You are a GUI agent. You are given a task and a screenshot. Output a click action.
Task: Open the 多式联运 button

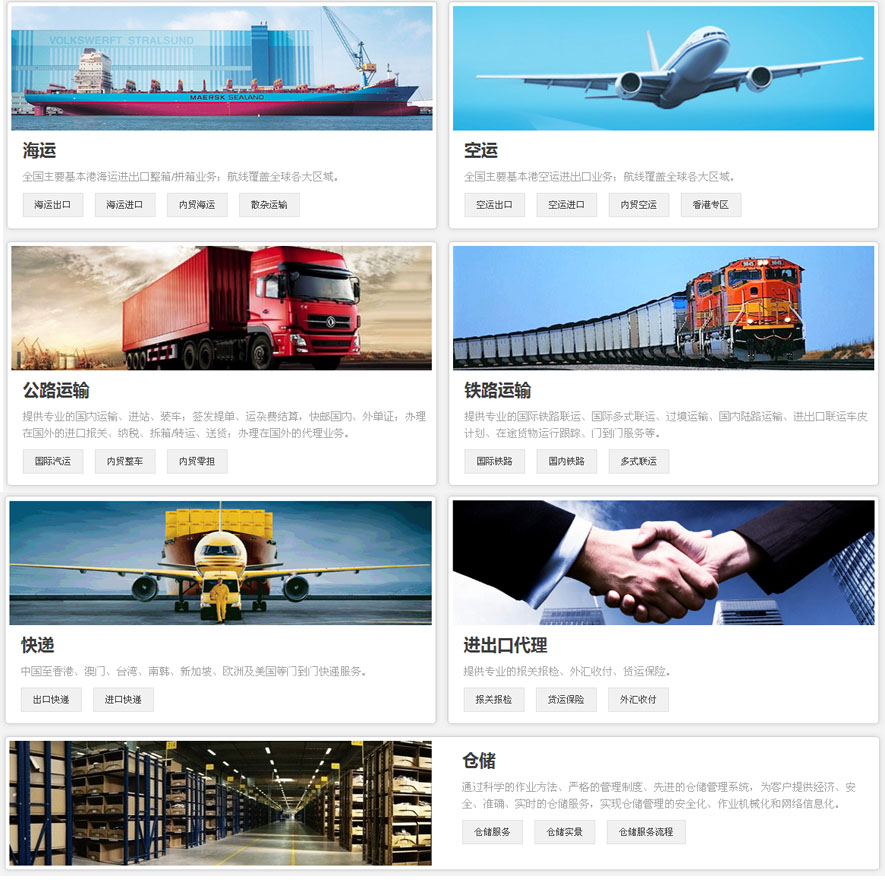[x=638, y=462]
